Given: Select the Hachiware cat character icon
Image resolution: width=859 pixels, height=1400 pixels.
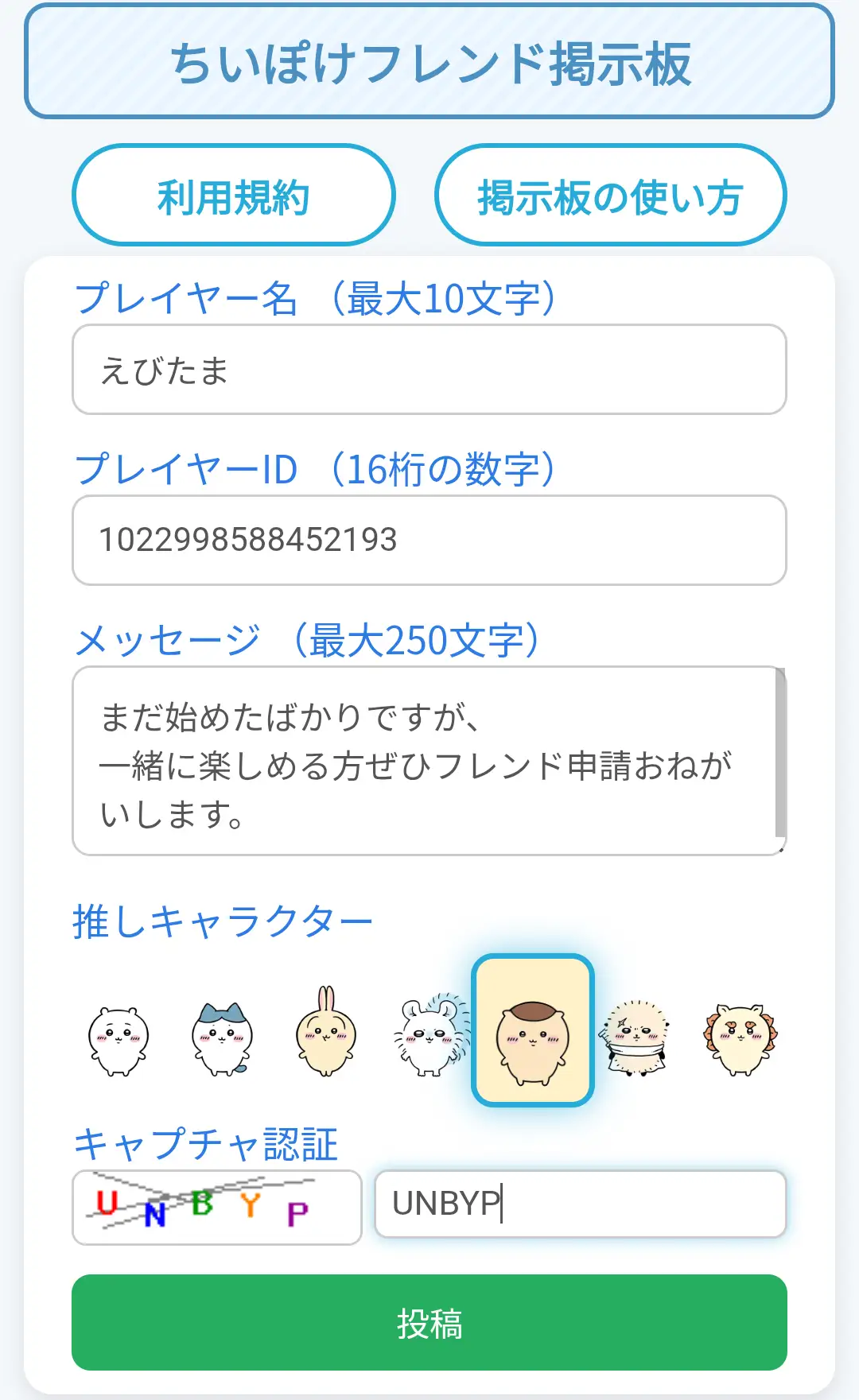Looking at the screenshot, I should 221,1041.
